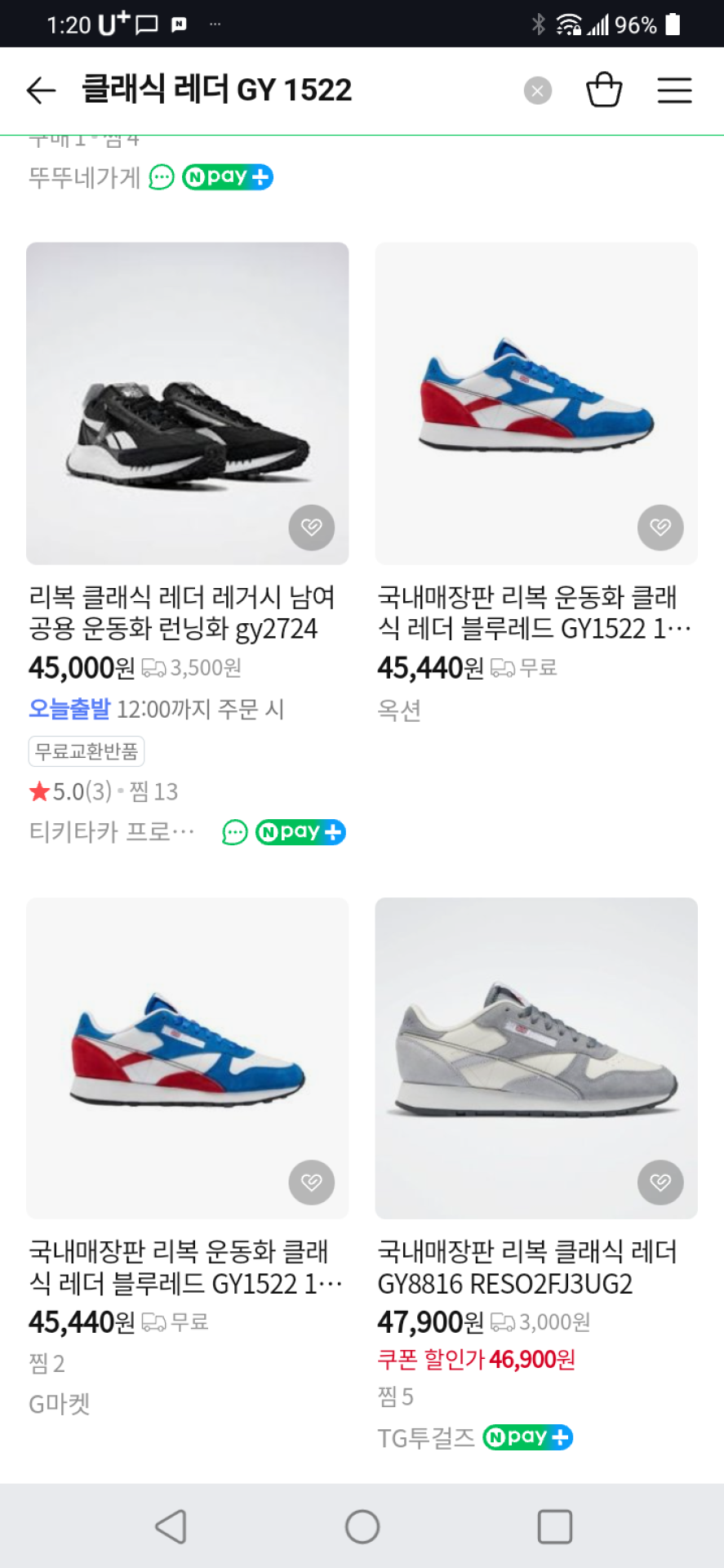Save the black gy2724 shoe to wishlist
This screenshot has height=1568, width=724.
click(x=312, y=528)
